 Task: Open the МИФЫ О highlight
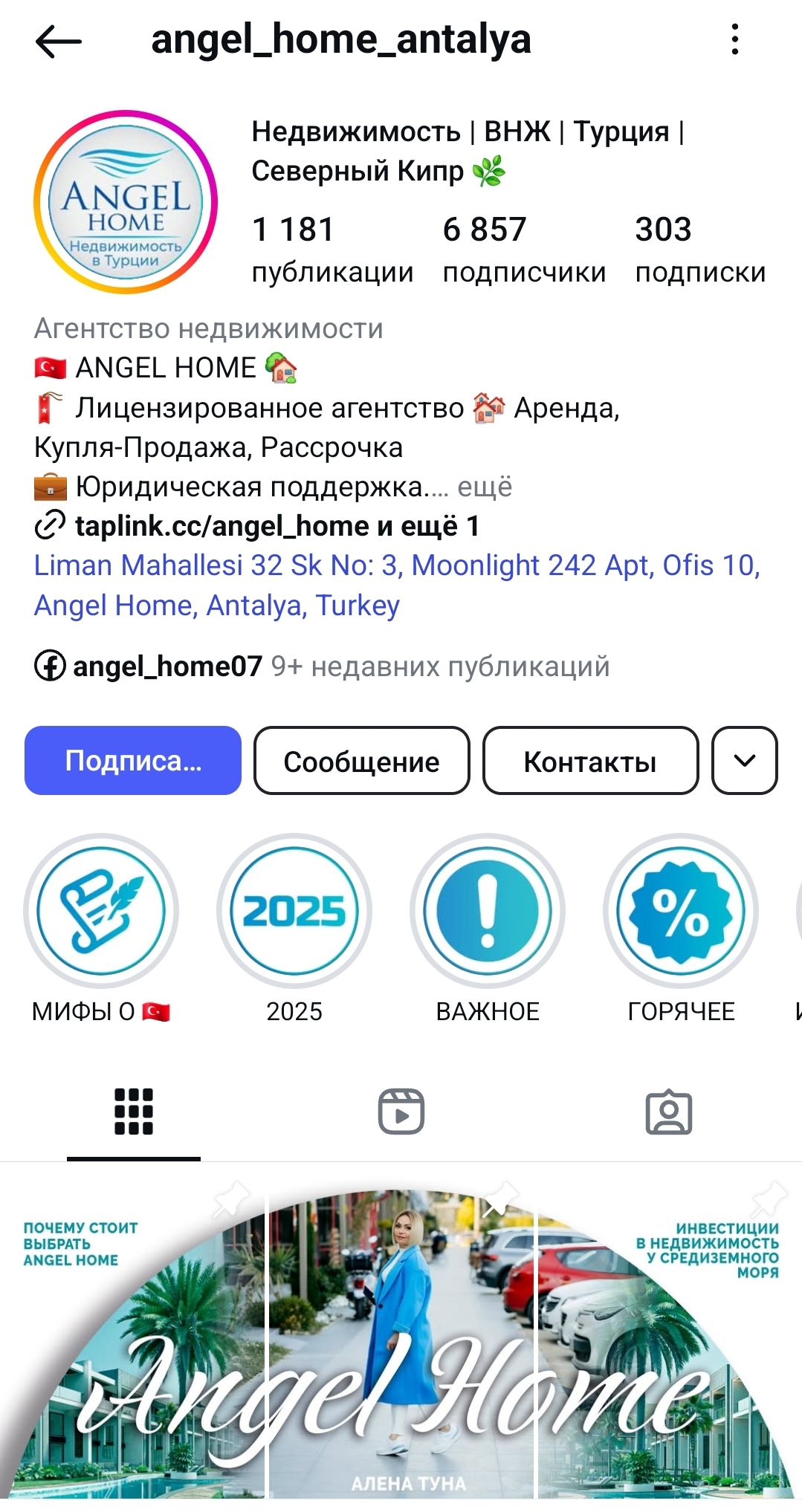(x=101, y=911)
